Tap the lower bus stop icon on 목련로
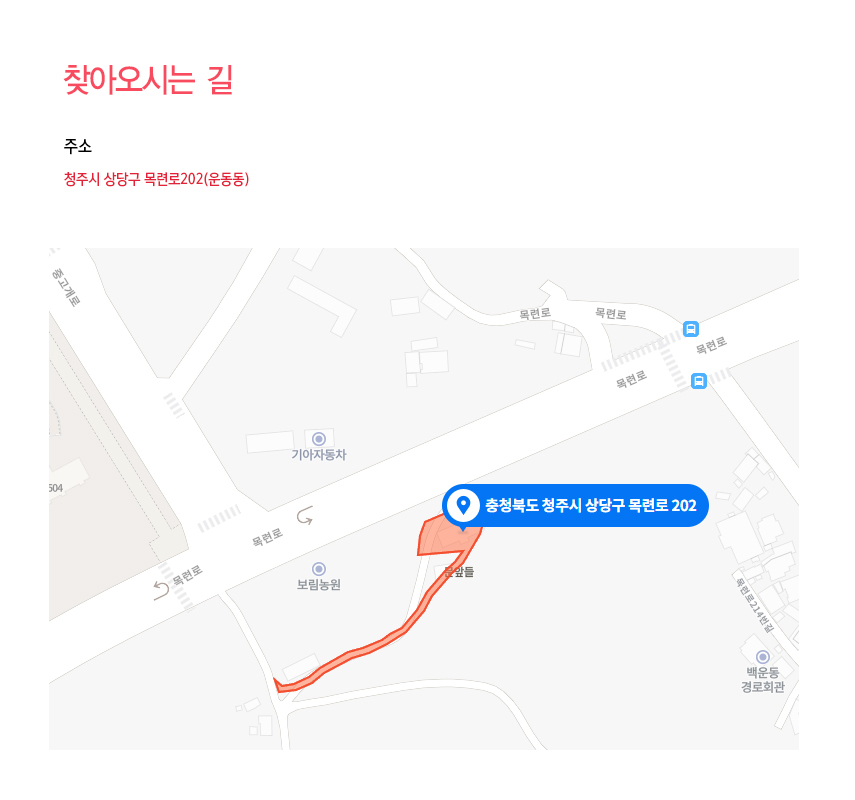855x800 pixels. pos(699,381)
